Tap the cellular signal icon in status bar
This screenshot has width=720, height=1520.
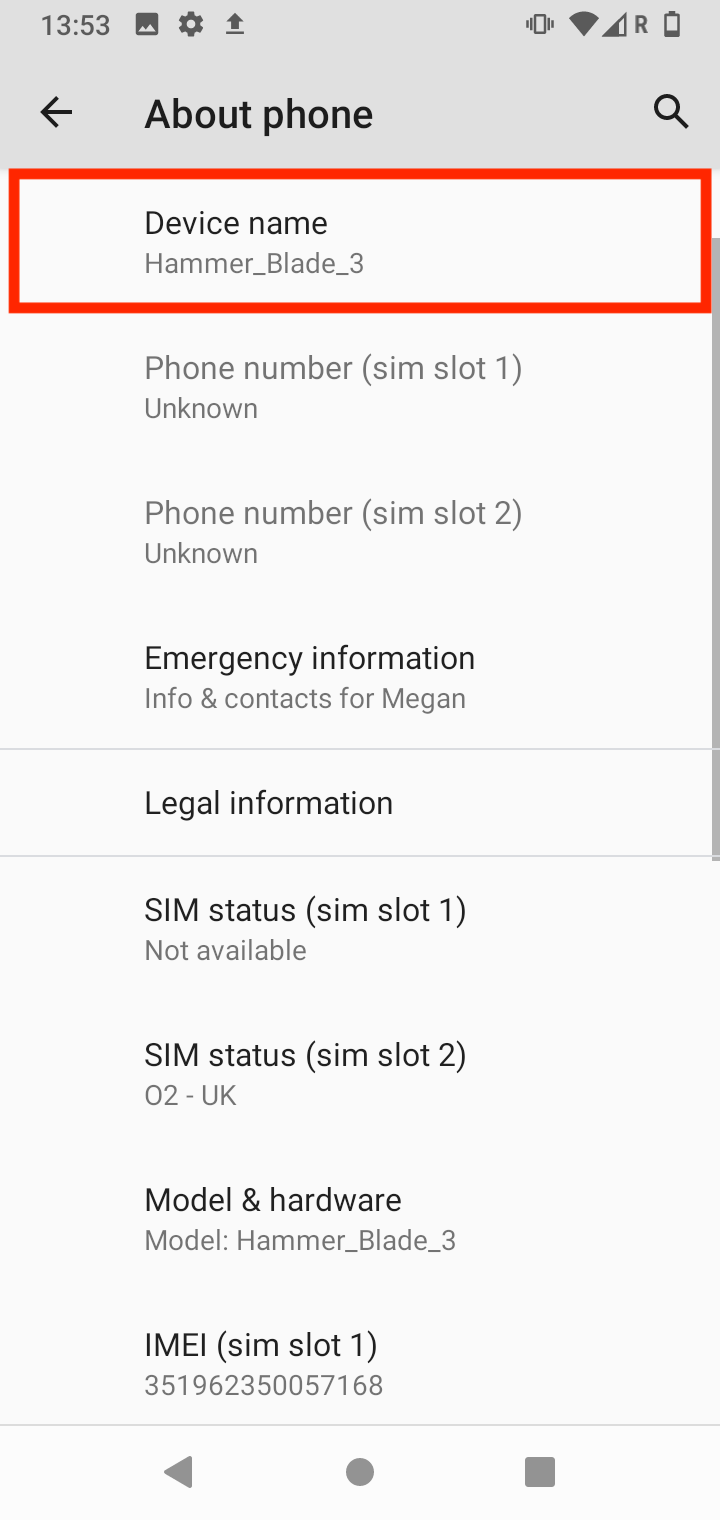click(618, 24)
